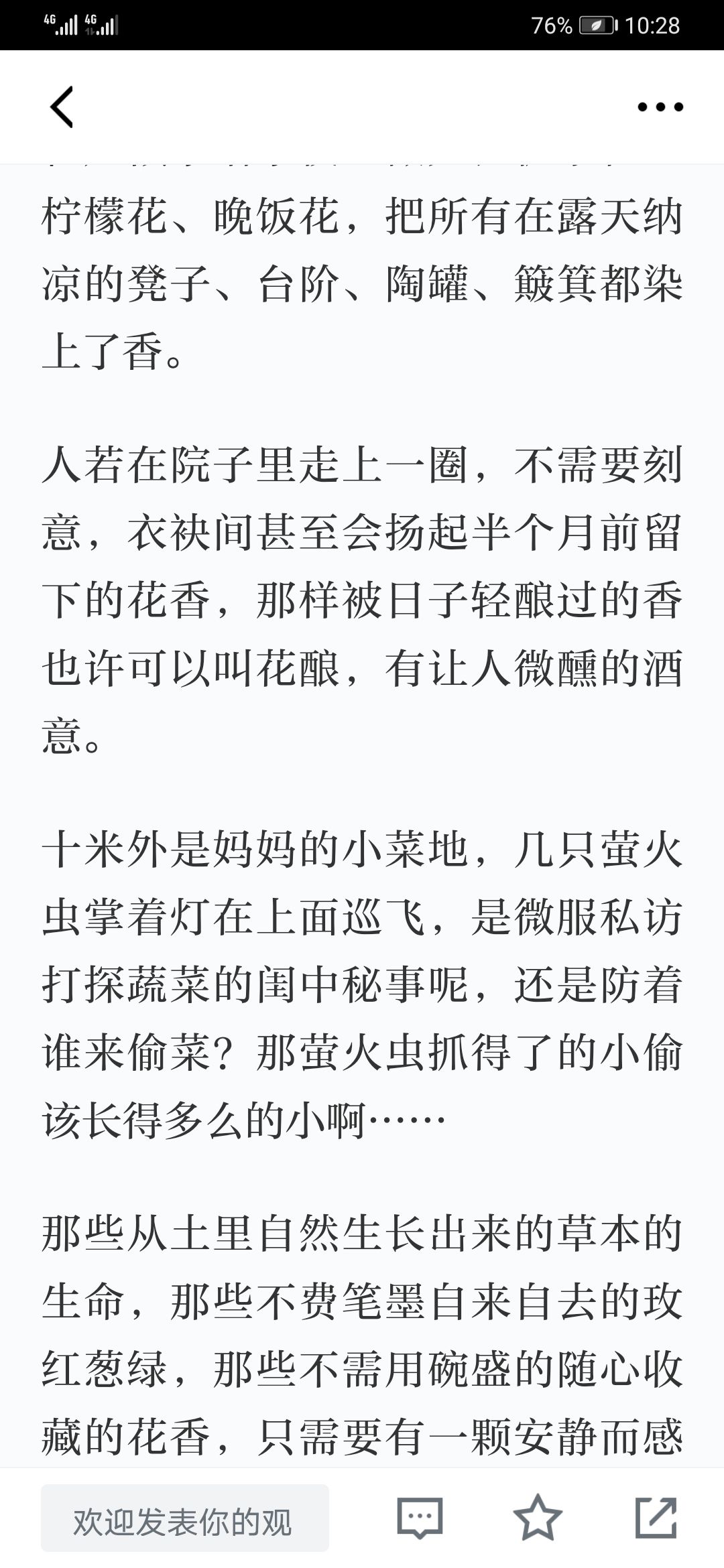Open the comments bubble icon
Screen dimensions: 724x1568
(420, 1518)
